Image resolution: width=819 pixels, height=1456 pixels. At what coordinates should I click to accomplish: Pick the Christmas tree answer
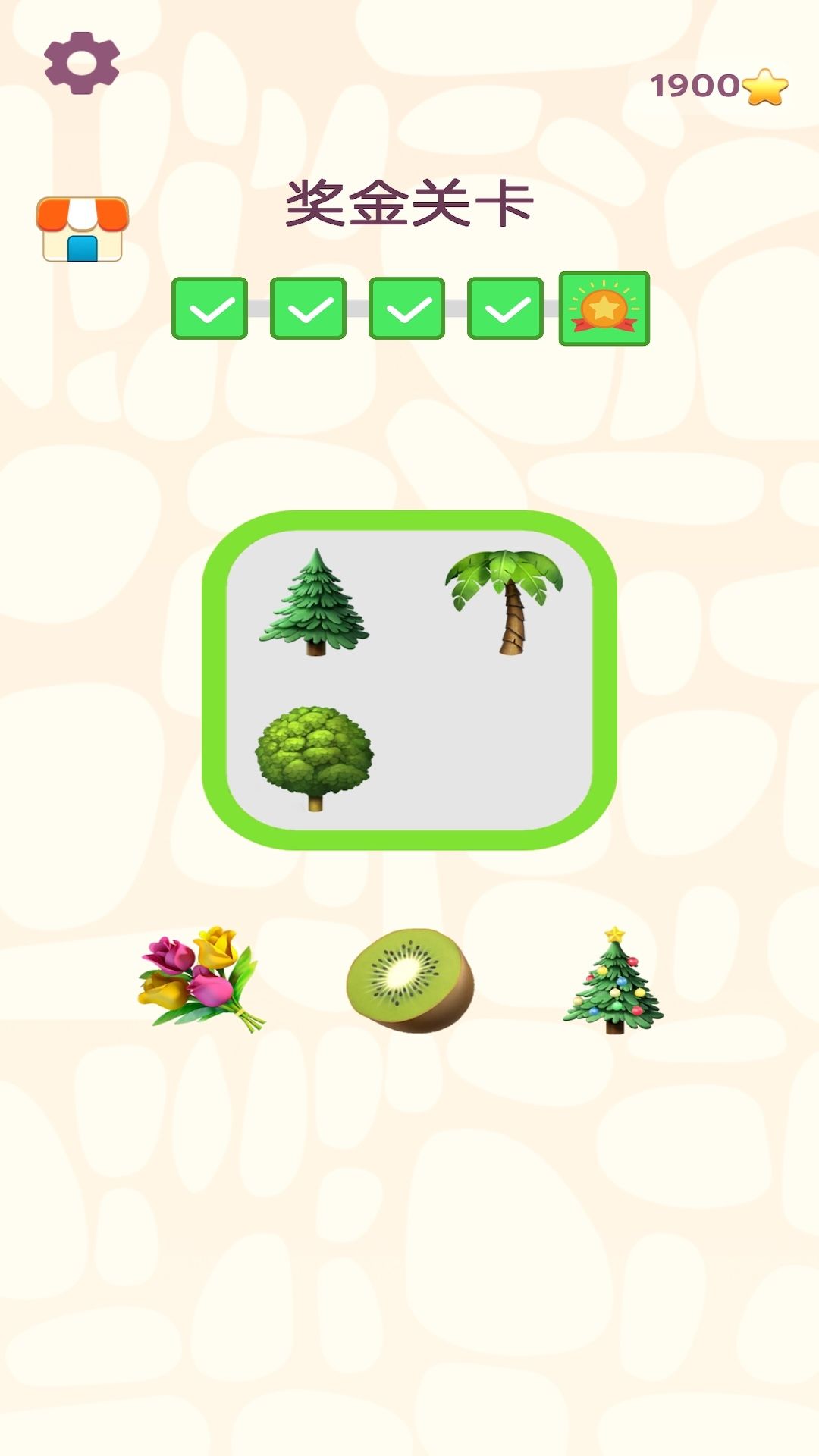(x=614, y=981)
